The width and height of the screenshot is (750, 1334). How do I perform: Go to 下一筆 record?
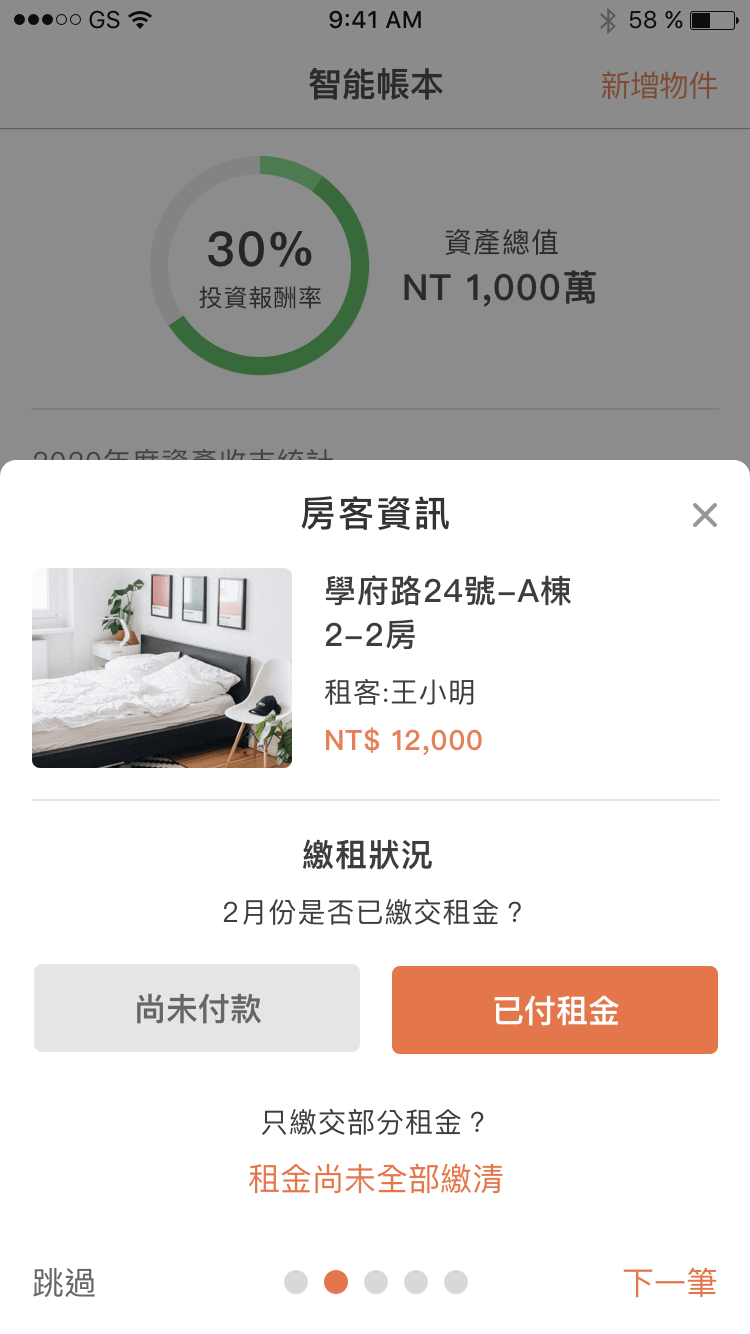point(669,1282)
